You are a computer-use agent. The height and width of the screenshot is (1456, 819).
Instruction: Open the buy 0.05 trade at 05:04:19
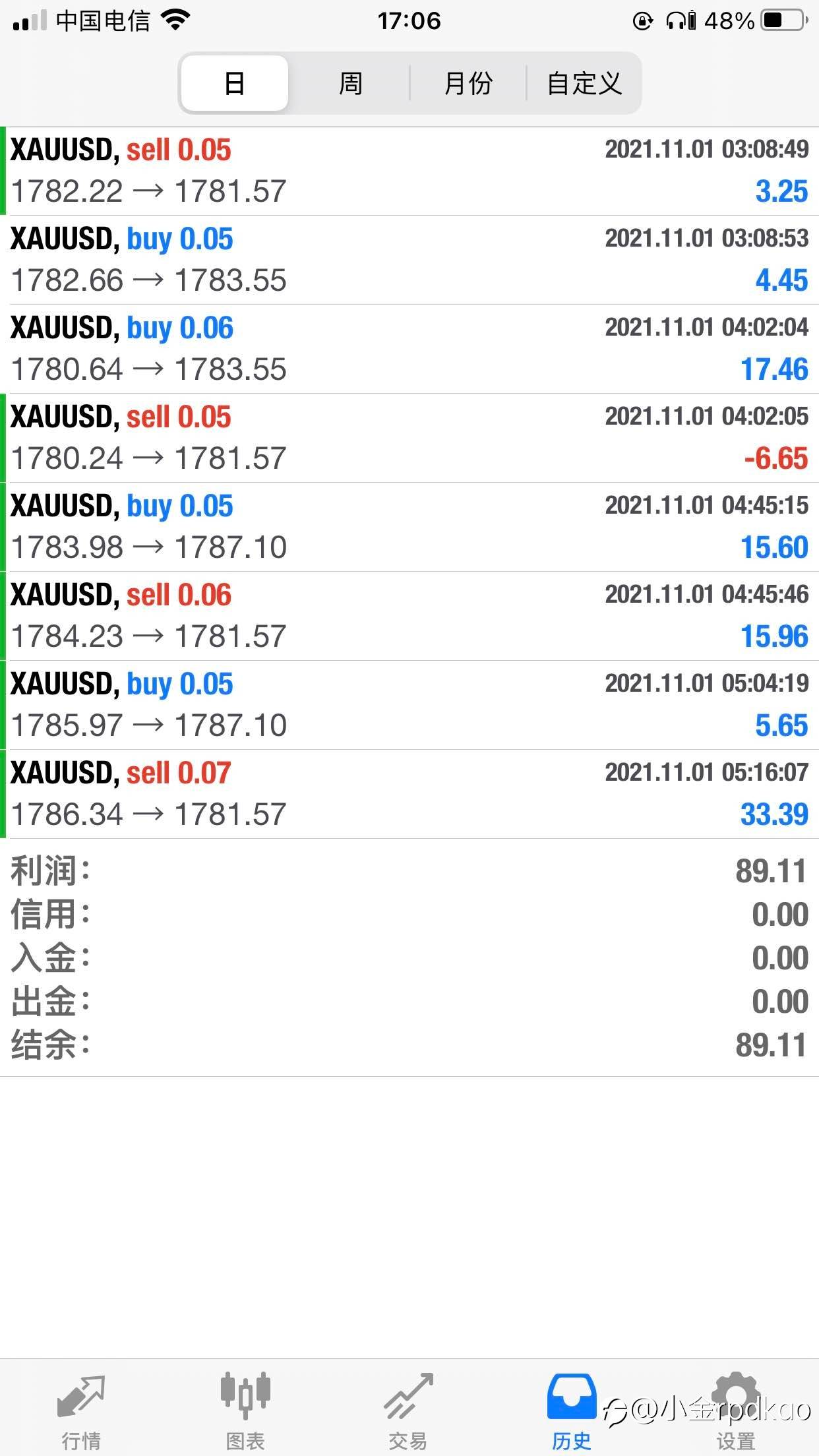point(409,705)
